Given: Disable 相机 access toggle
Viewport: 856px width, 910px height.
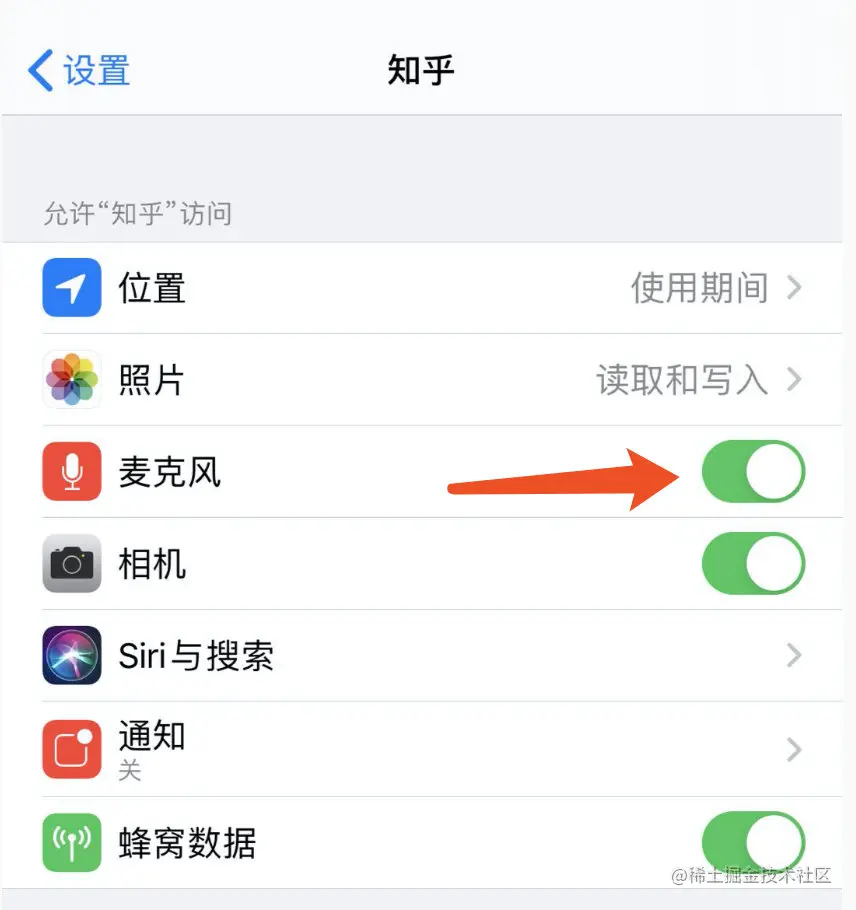Looking at the screenshot, I should click(x=753, y=564).
